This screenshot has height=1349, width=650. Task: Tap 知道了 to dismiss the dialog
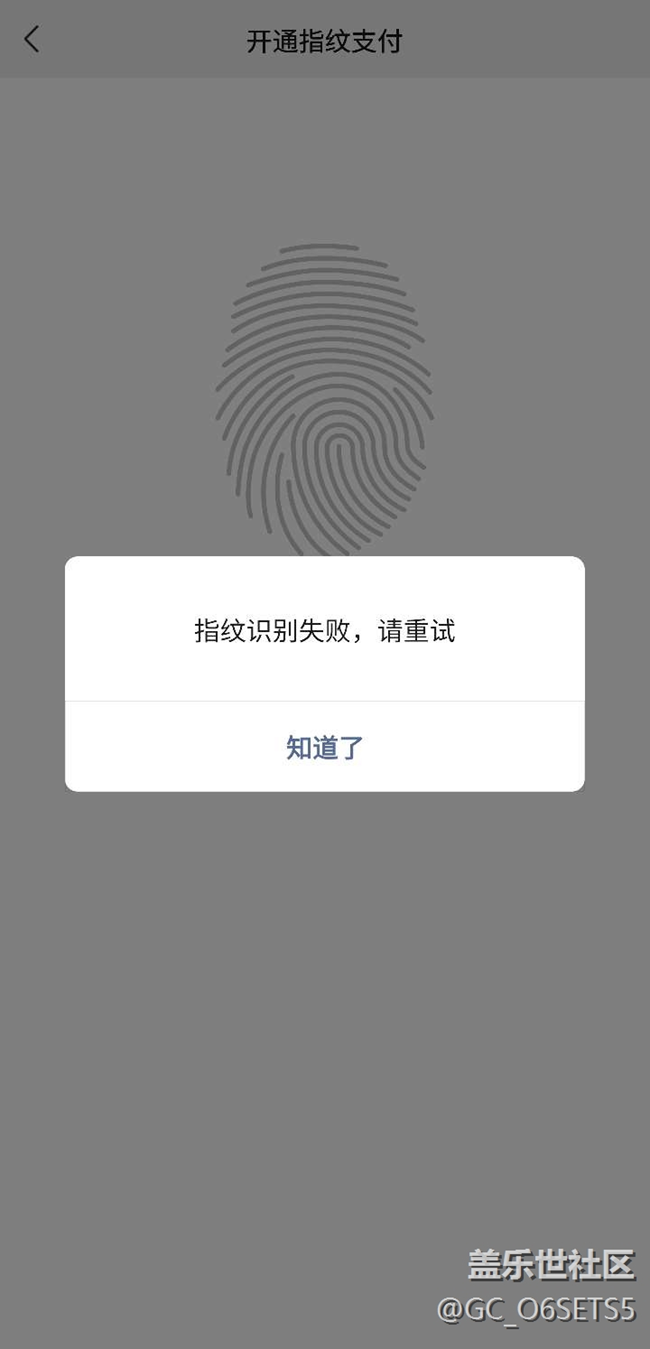[325, 747]
